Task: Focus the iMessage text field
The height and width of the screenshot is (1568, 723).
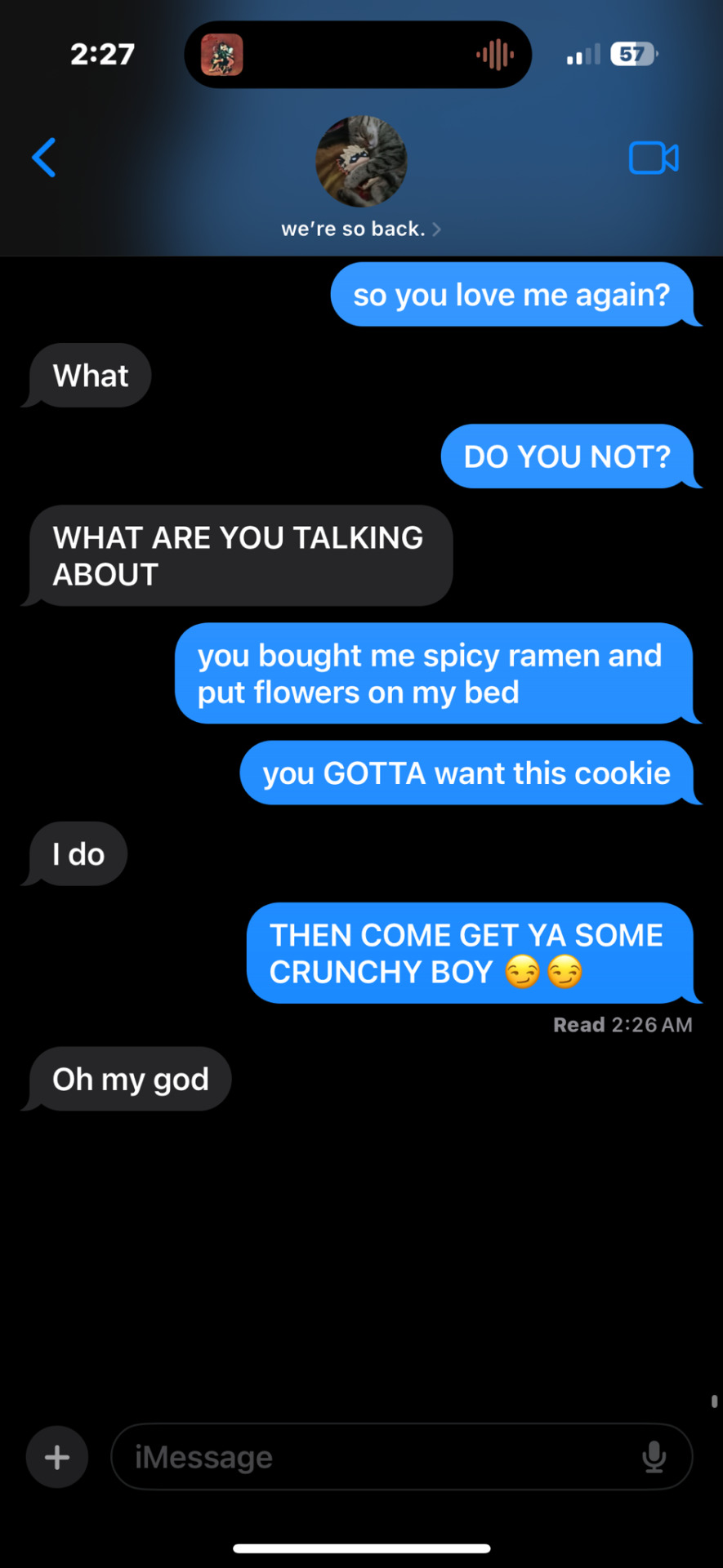Action: (376, 1458)
